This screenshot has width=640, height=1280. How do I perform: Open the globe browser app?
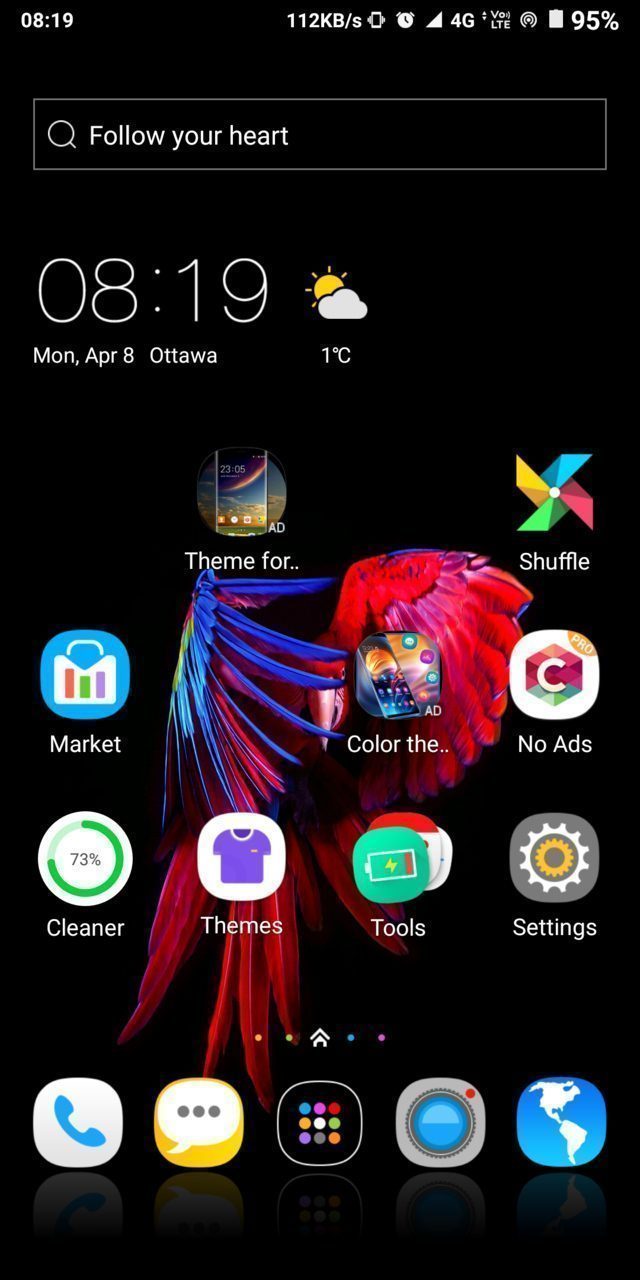click(x=561, y=1122)
